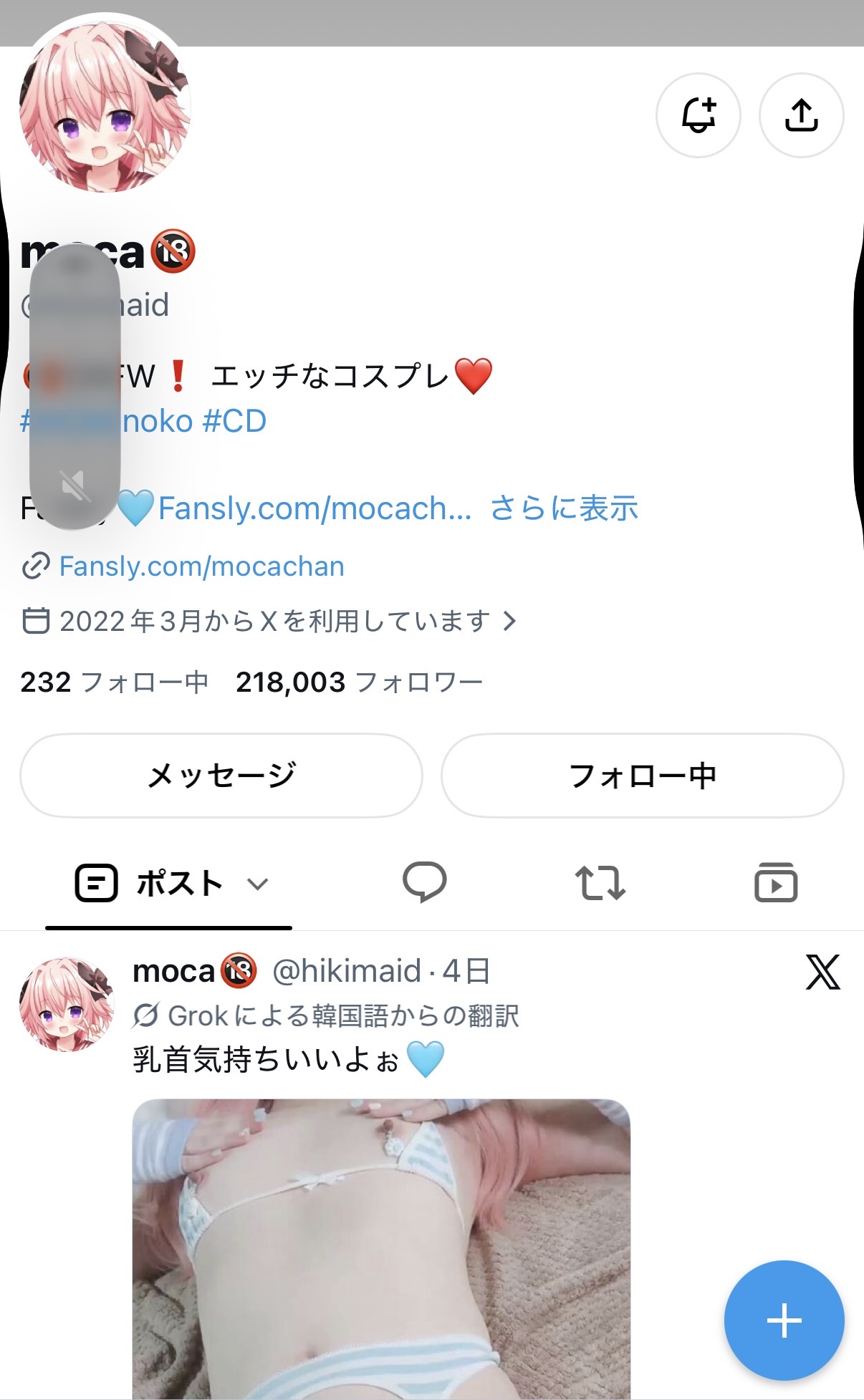Switch to the reposts tab
The image size is (864, 1400).
tap(600, 882)
